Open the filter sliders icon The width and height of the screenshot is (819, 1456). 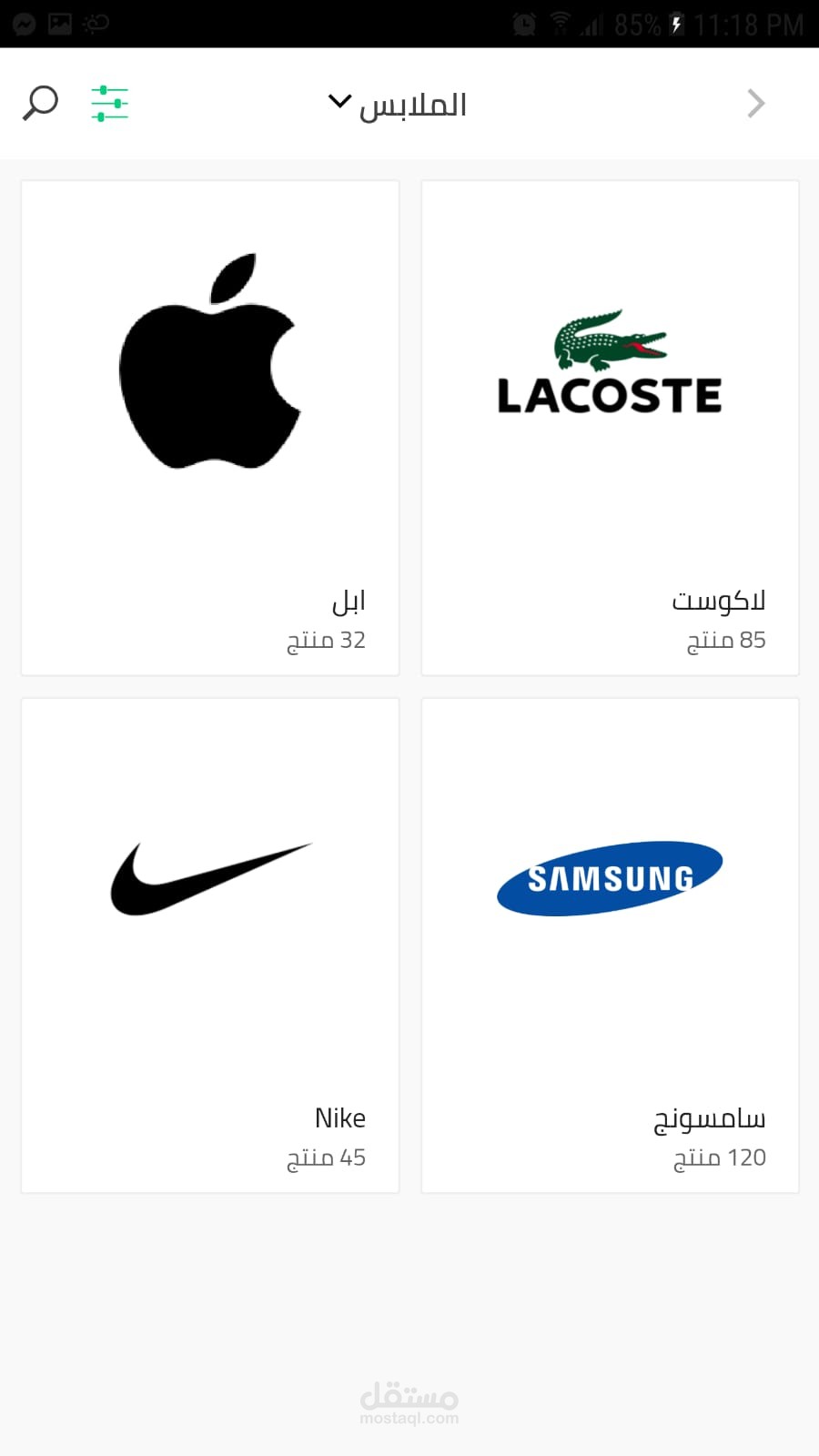point(109,103)
